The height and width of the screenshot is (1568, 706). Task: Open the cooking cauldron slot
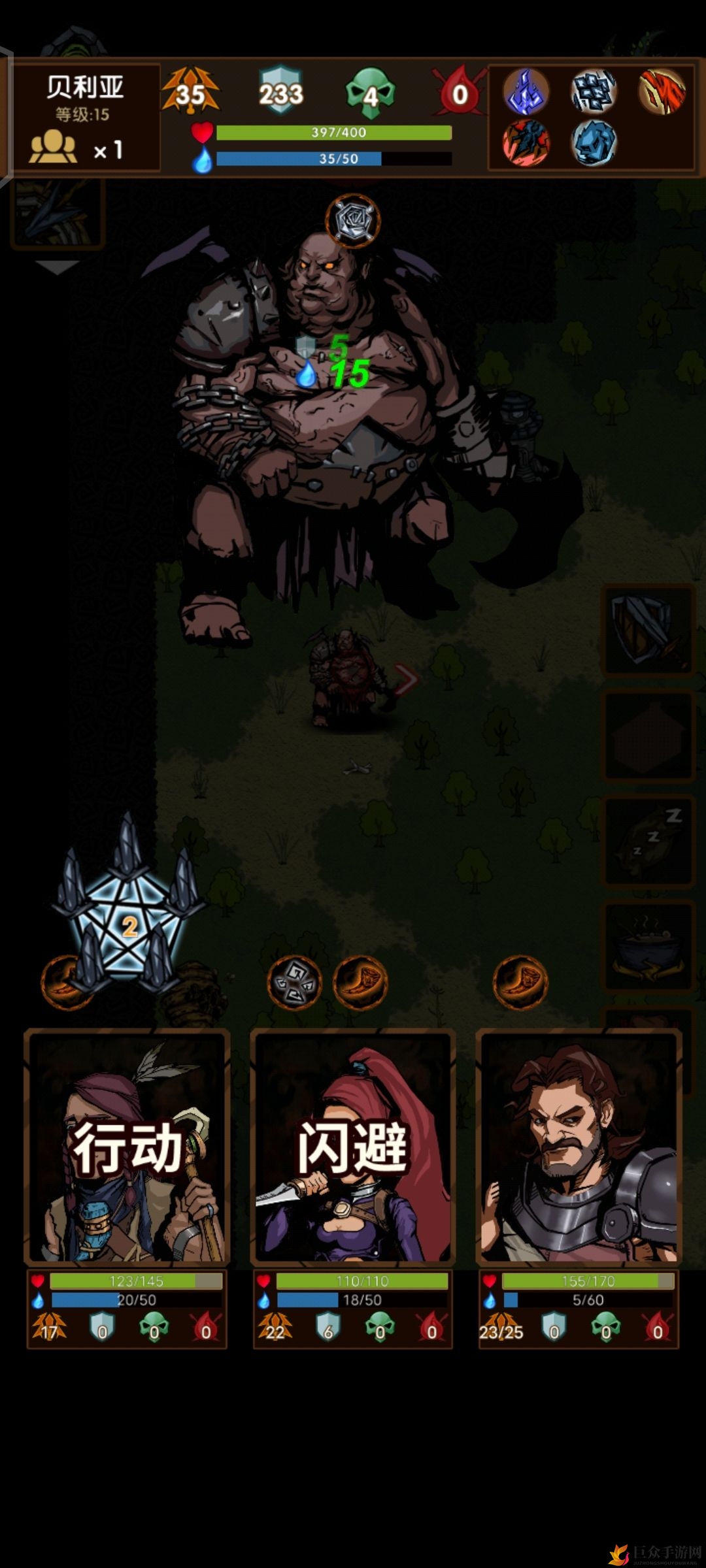[x=647, y=945]
